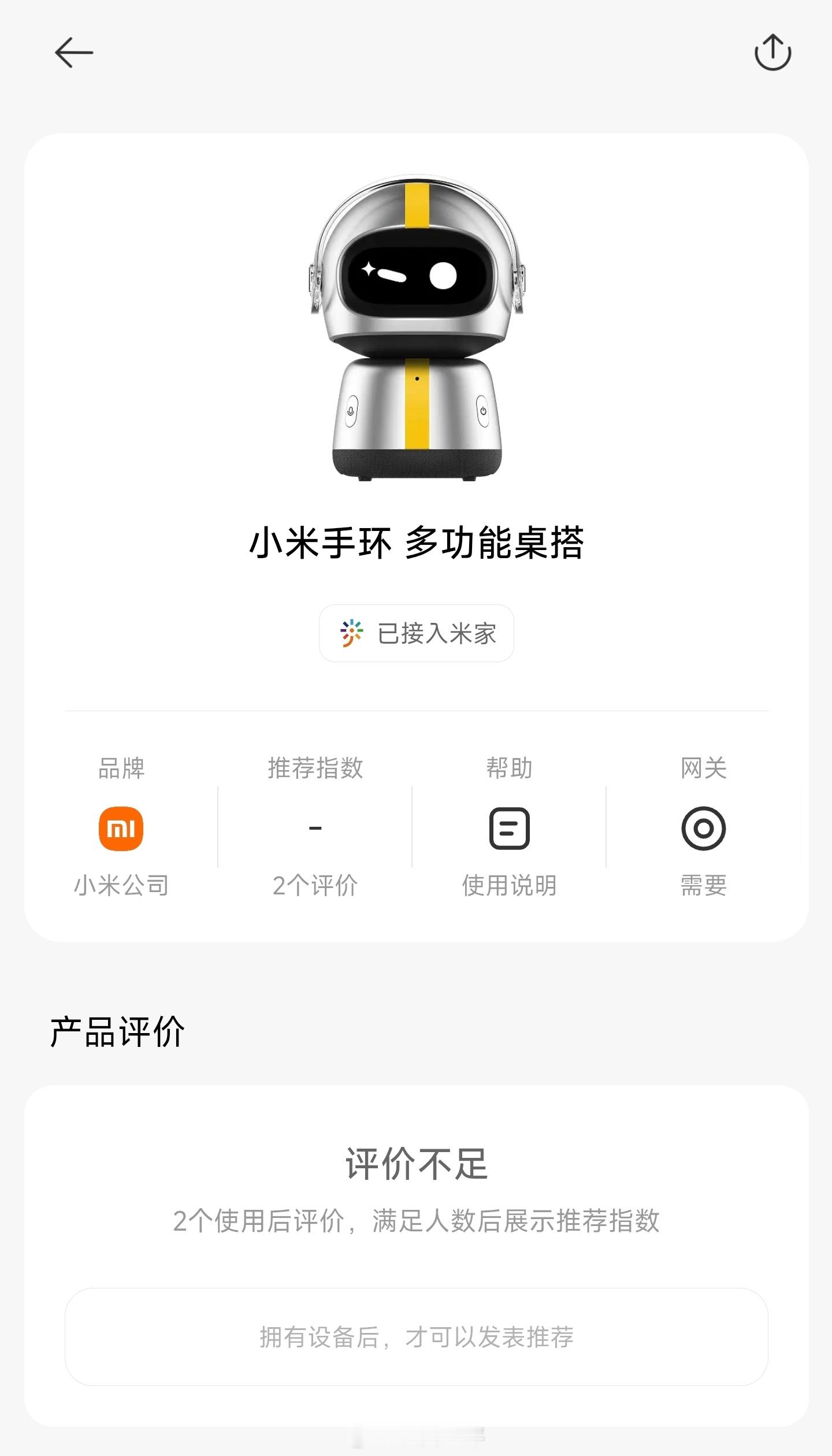This screenshot has height=1456, width=832.
Task: Open the 使用说明 help manual
Action: click(x=509, y=827)
